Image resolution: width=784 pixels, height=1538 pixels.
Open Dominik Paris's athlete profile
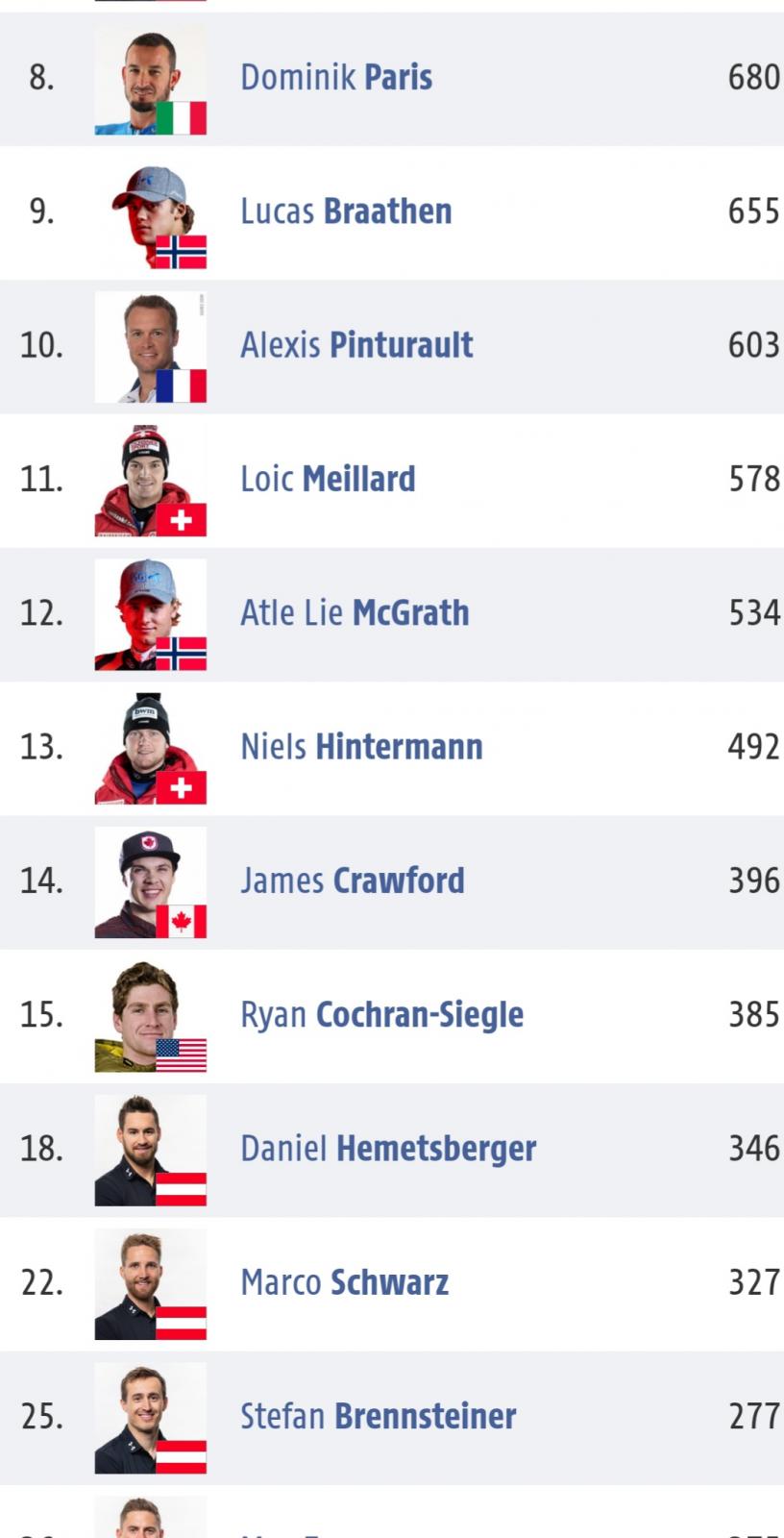(x=392, y=79)
